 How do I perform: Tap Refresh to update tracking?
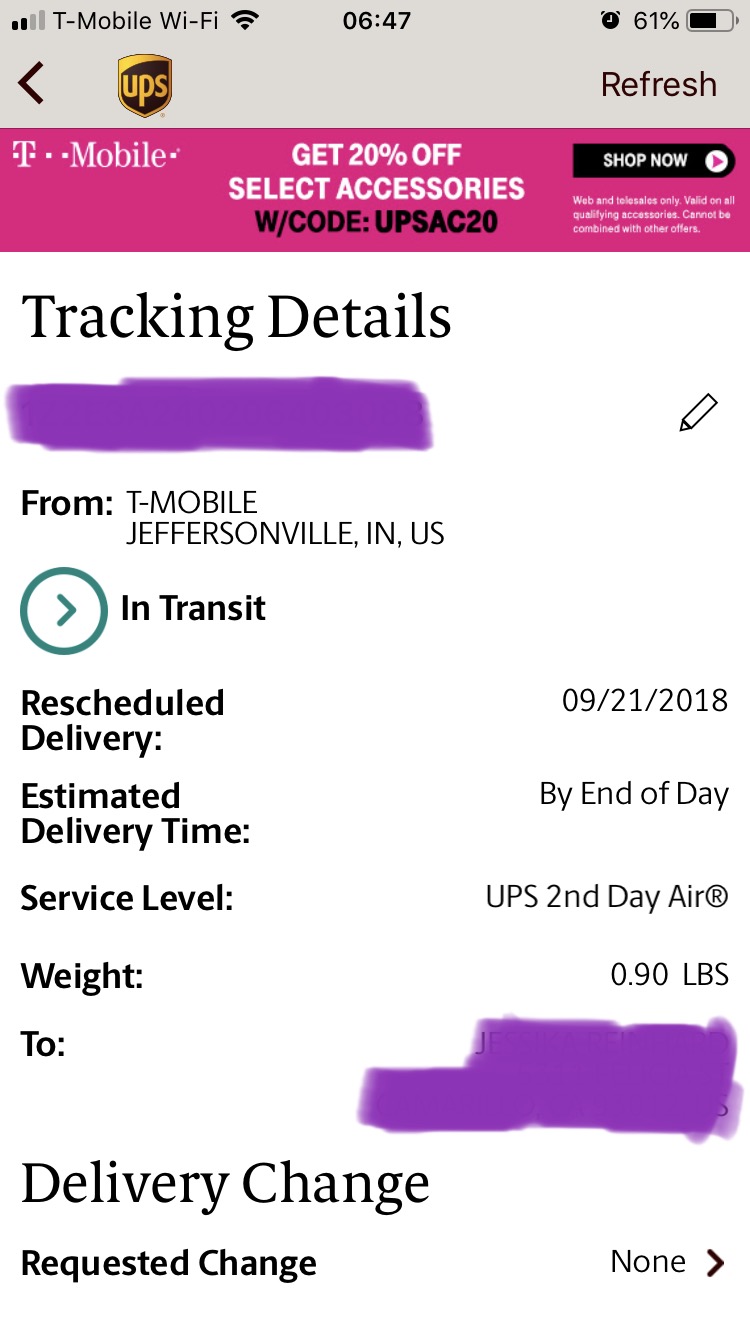[658, 85]
